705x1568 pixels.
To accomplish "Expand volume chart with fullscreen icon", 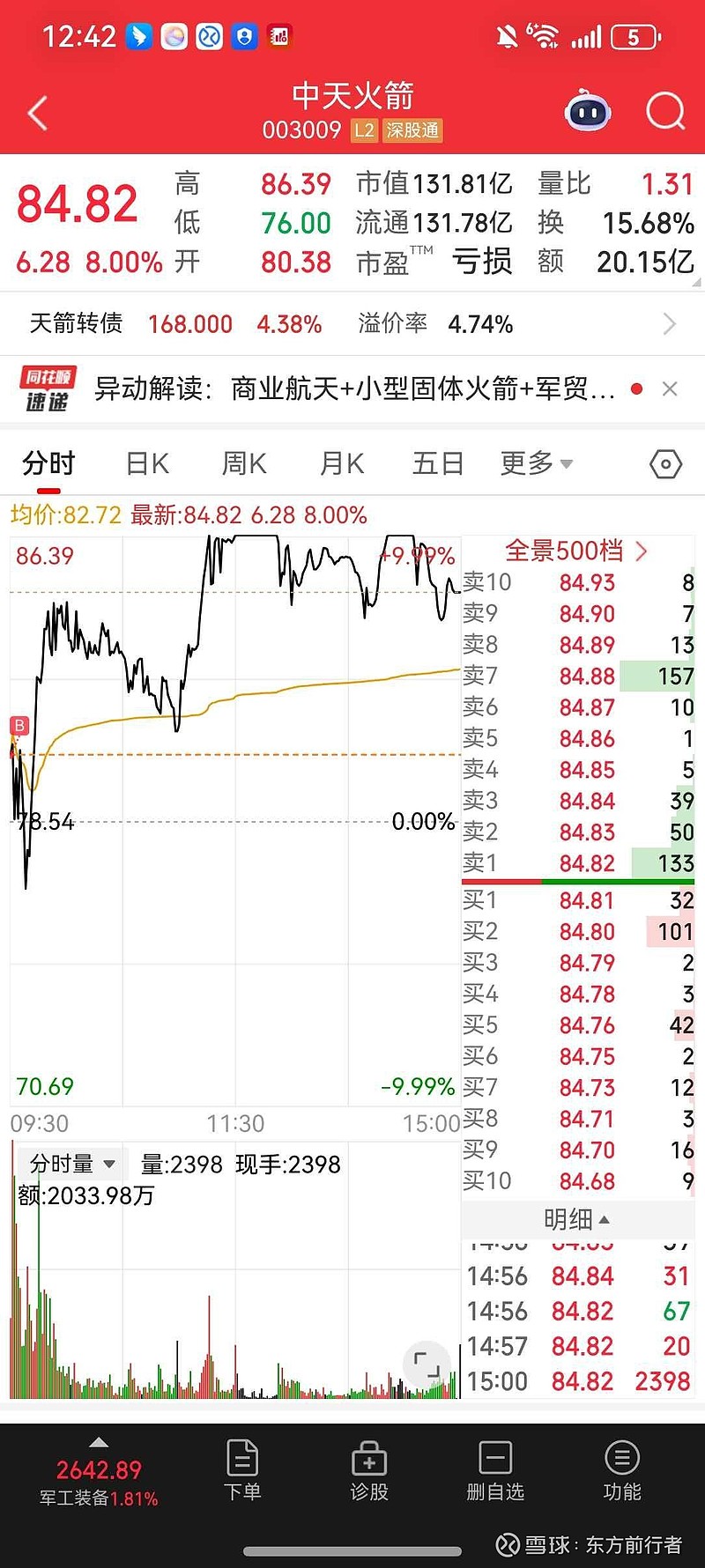I will coord(427,1364).
